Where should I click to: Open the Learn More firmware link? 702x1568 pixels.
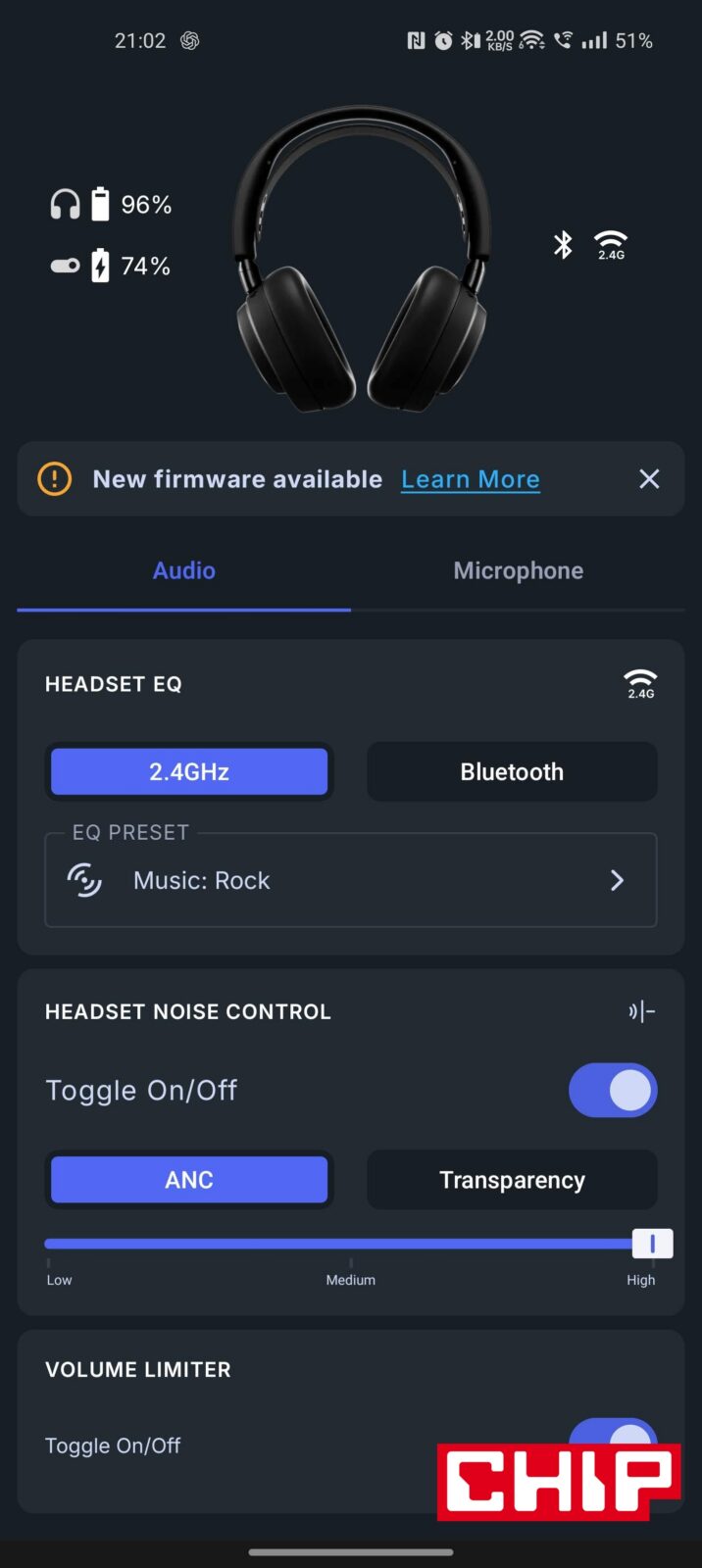point(470,479)
